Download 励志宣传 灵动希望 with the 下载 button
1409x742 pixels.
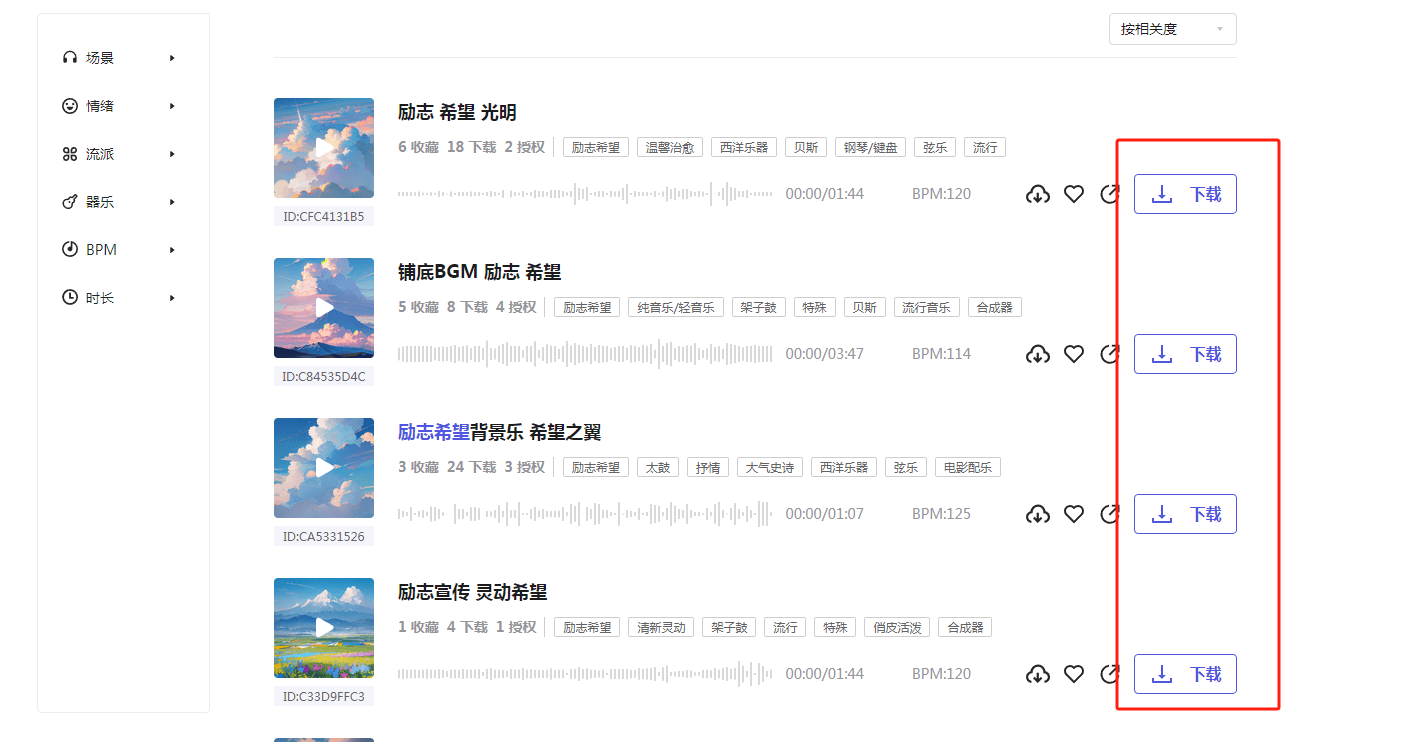(1185, 674)
